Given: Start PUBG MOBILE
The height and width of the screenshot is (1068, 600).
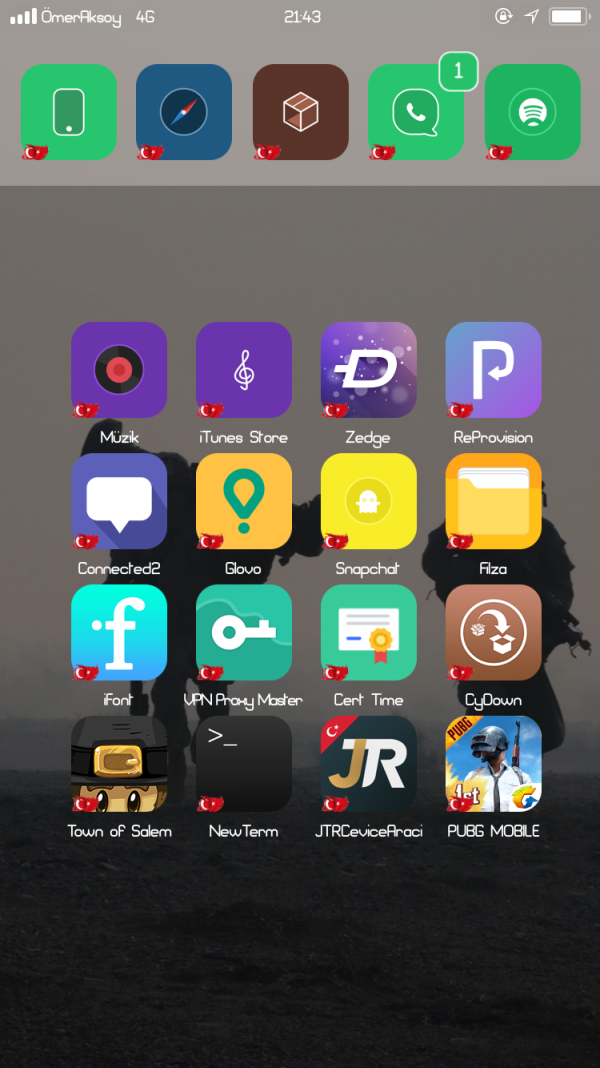Looking at the screenshot, I should (x=493, y=762).
